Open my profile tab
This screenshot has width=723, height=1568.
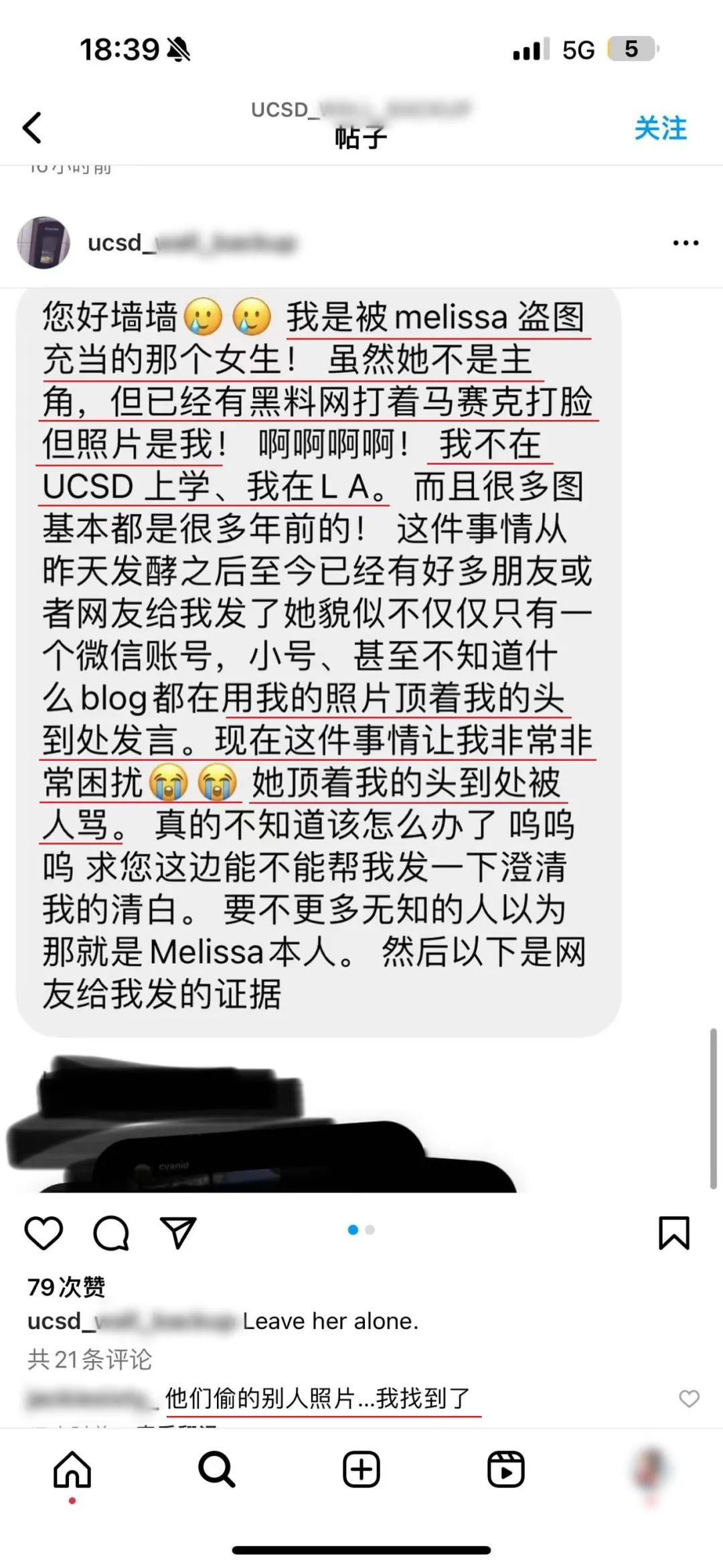(651, 1470)
